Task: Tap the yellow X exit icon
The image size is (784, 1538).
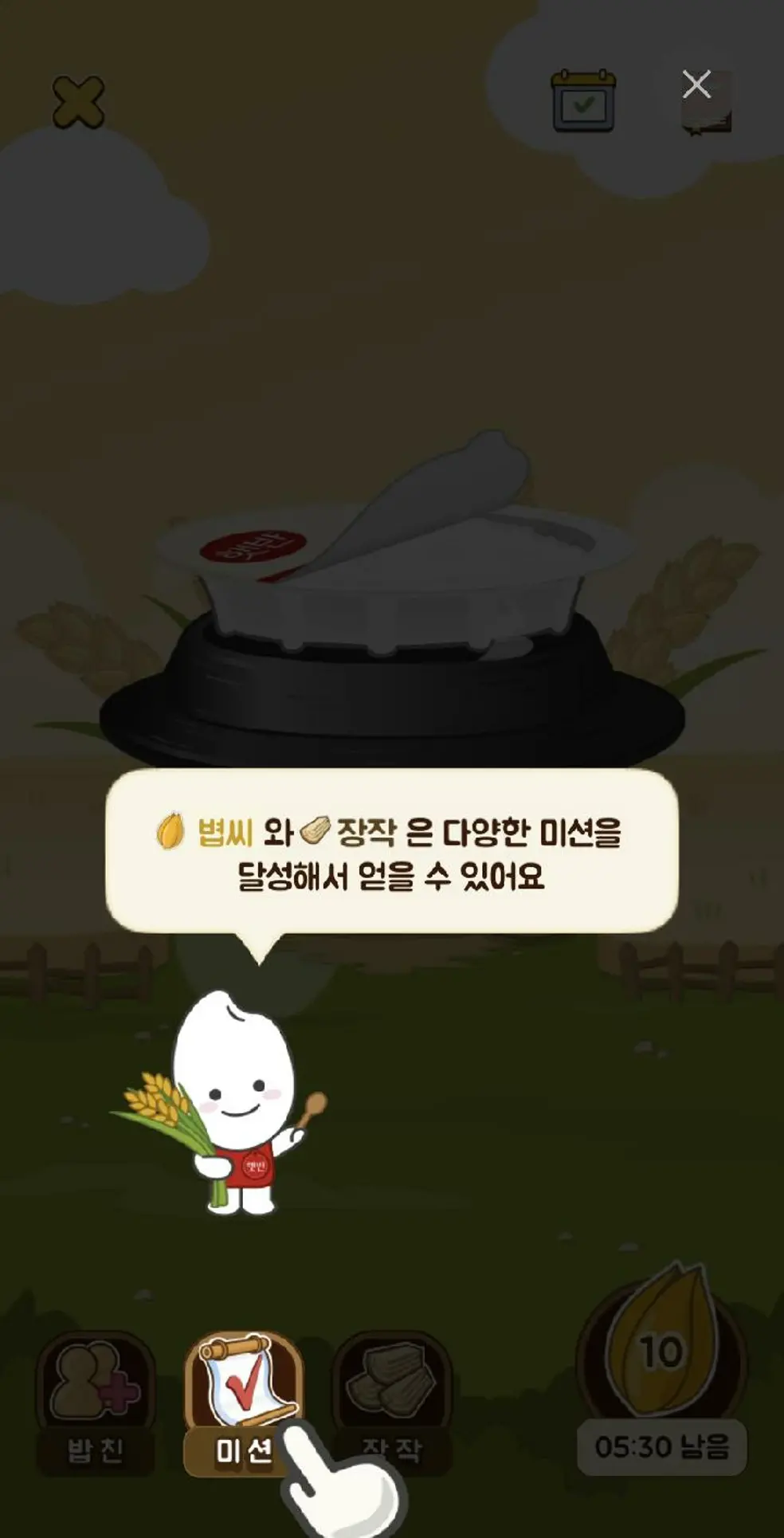Action: tap(78, 102)
